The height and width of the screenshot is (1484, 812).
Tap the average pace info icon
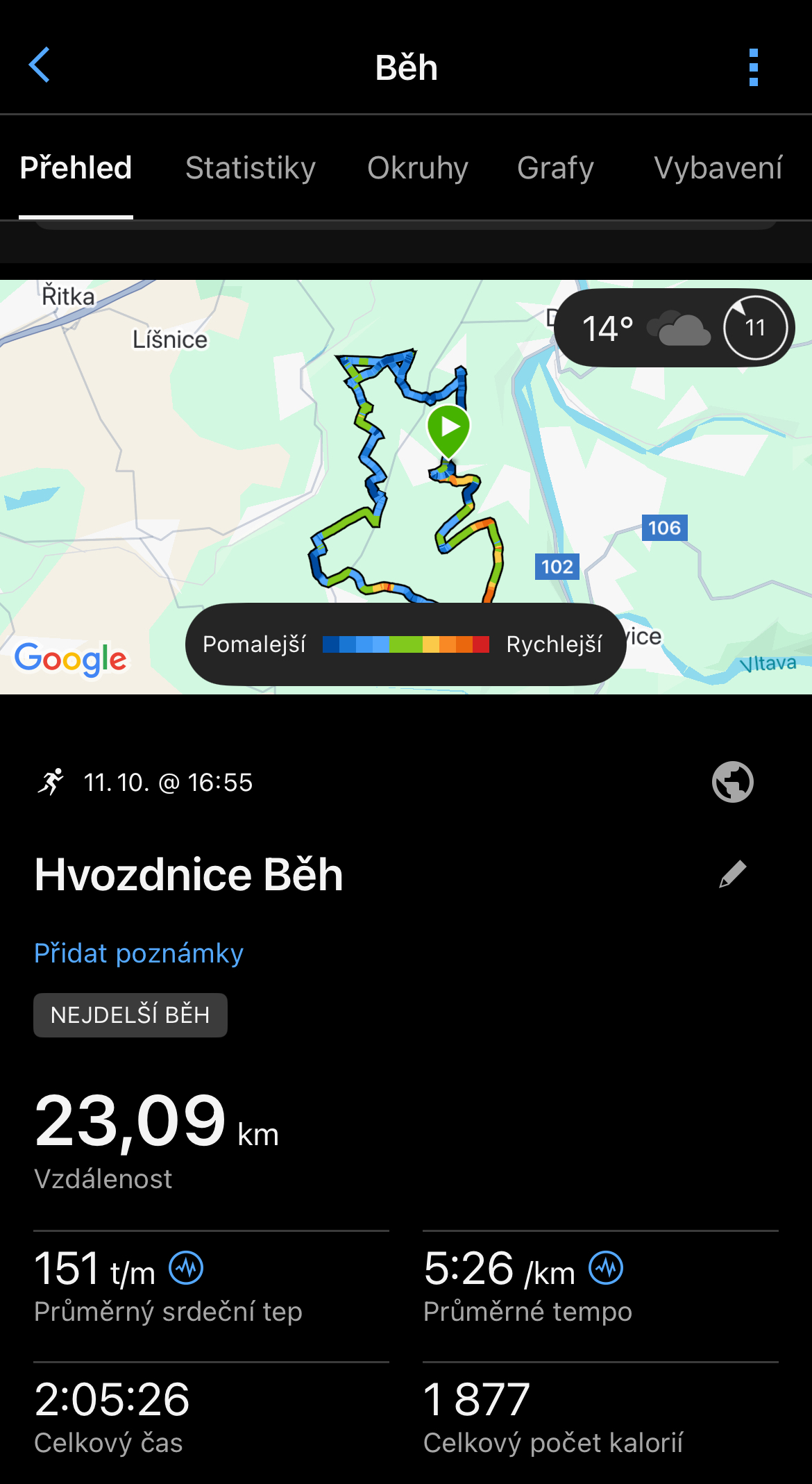606,1268
